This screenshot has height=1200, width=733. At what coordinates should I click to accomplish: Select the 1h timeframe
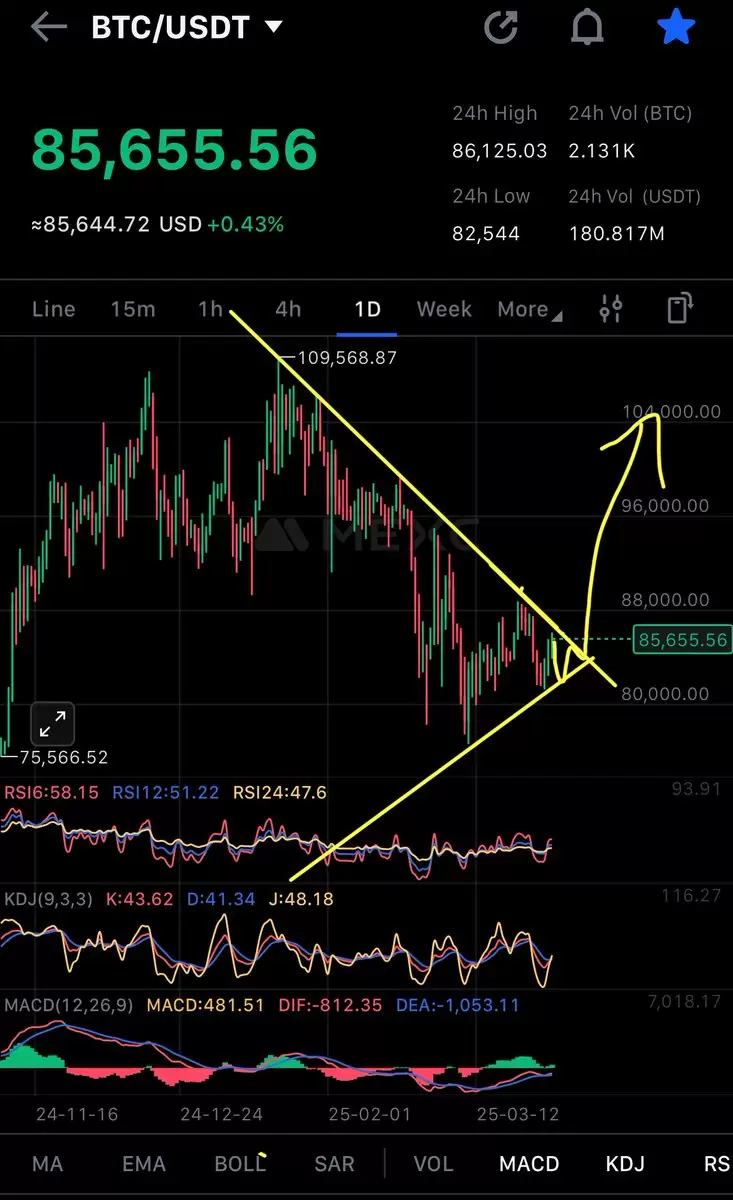click(210, 309)
